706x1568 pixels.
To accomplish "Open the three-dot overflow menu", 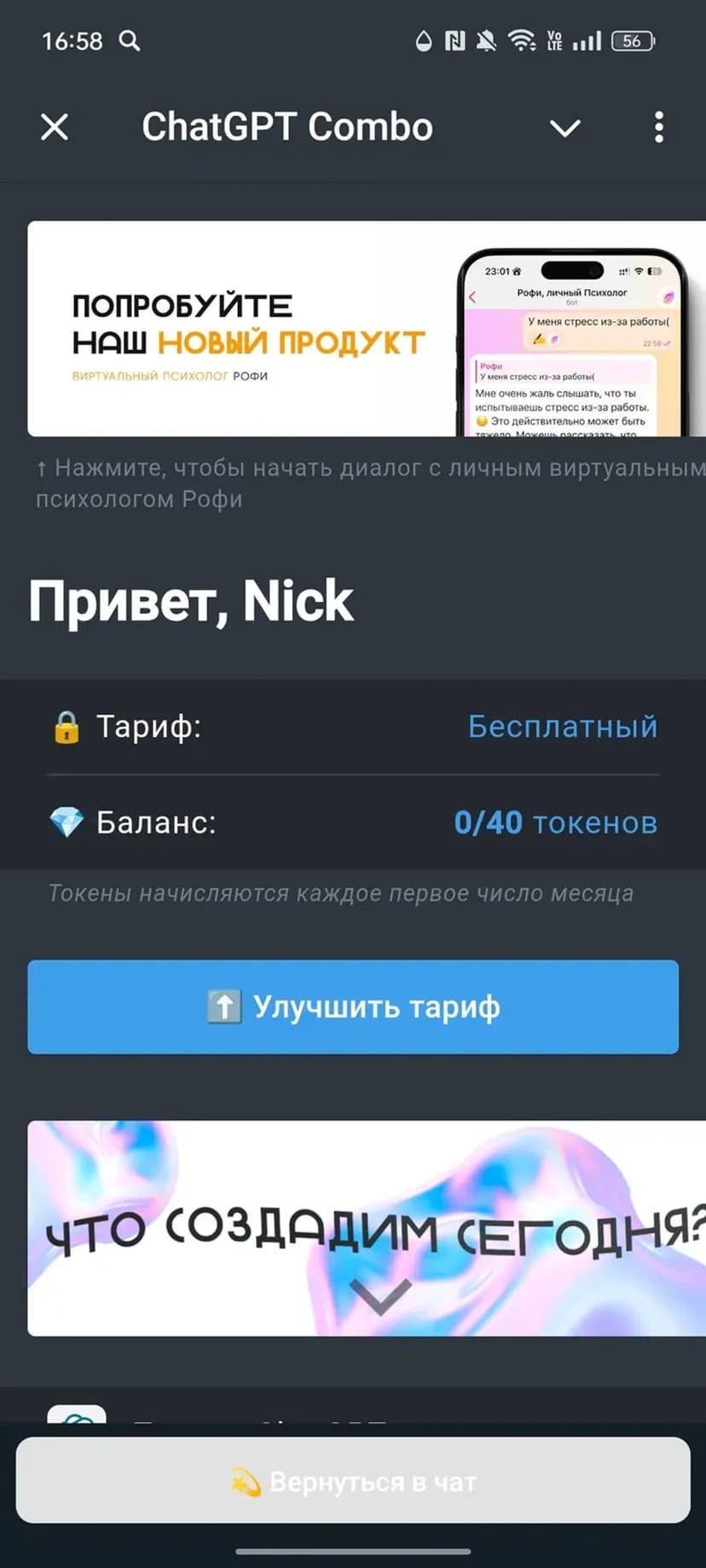I will coord(658,128).
